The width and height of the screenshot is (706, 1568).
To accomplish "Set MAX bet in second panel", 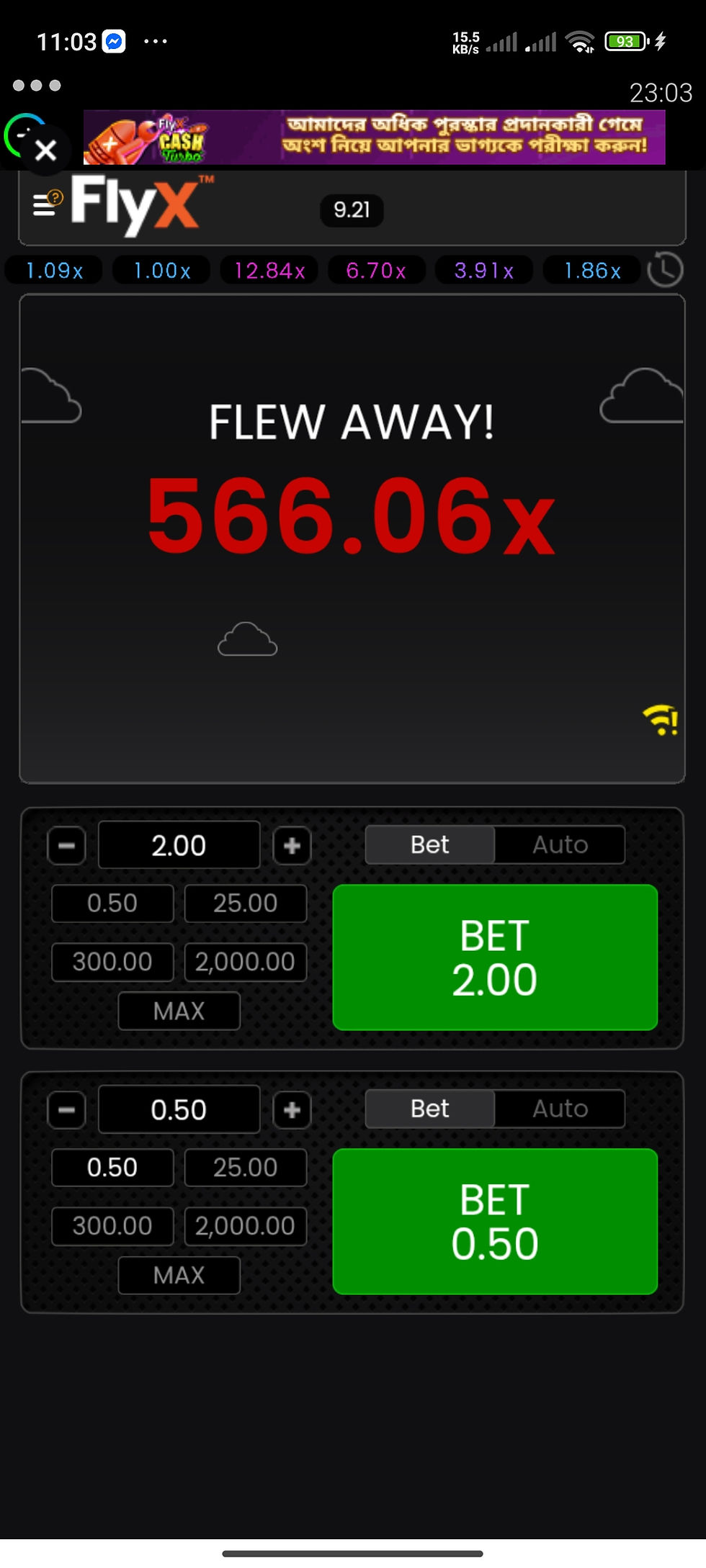I will click(x=179, y=1276).
